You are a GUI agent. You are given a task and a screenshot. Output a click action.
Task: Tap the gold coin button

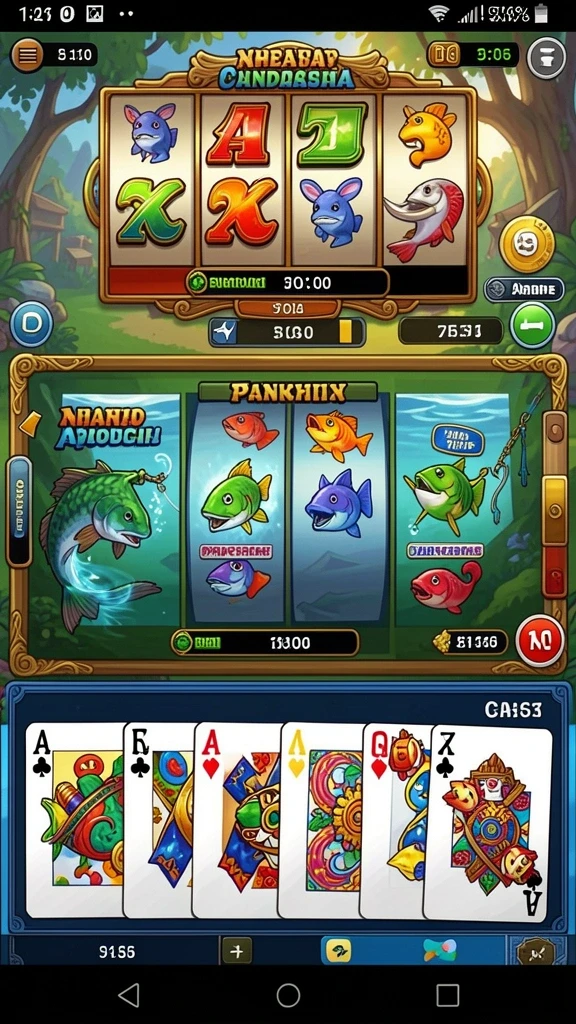(526, 244)
